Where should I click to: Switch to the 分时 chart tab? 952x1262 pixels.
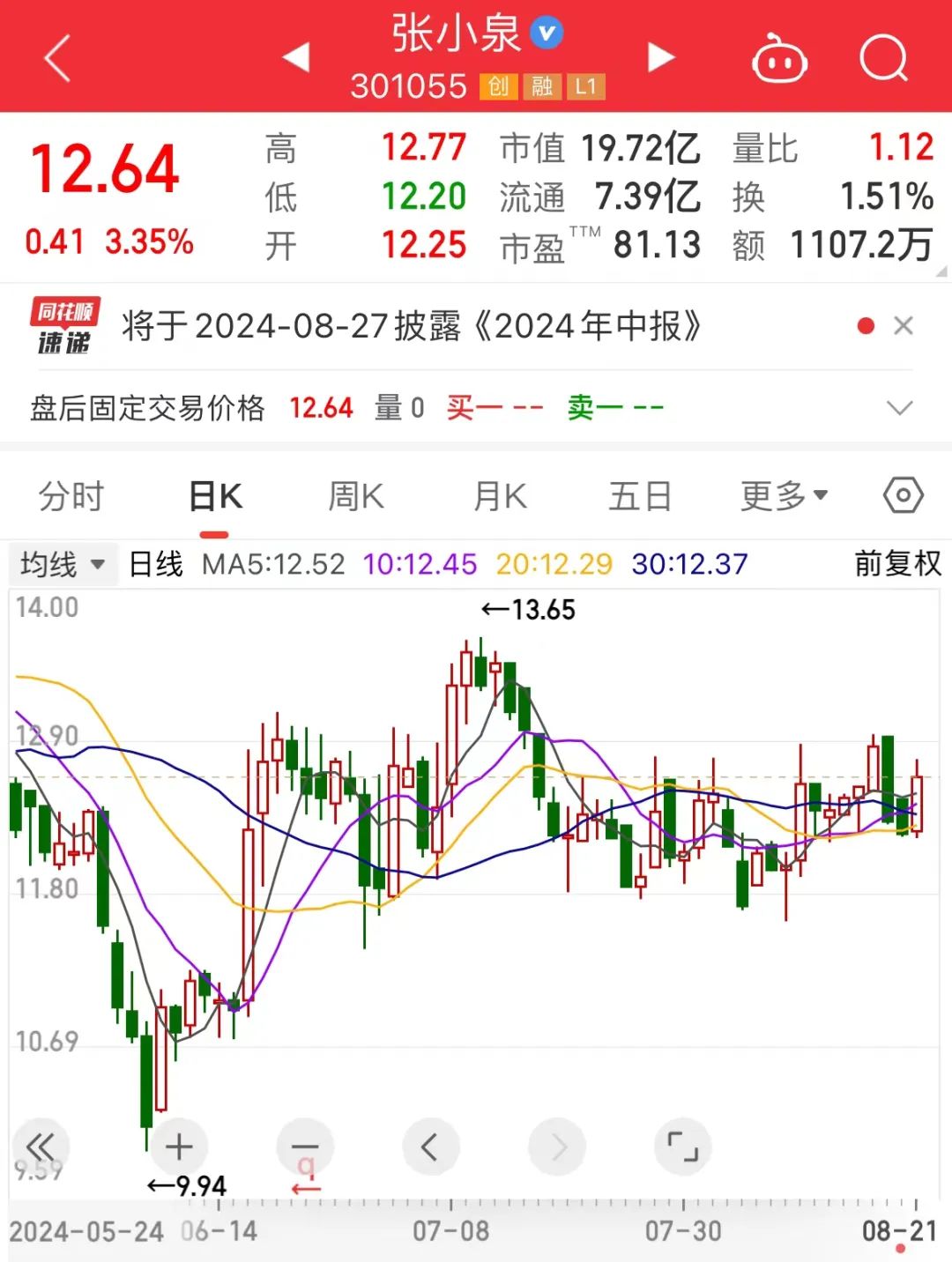pyautogui.click(x=71, y=496)
